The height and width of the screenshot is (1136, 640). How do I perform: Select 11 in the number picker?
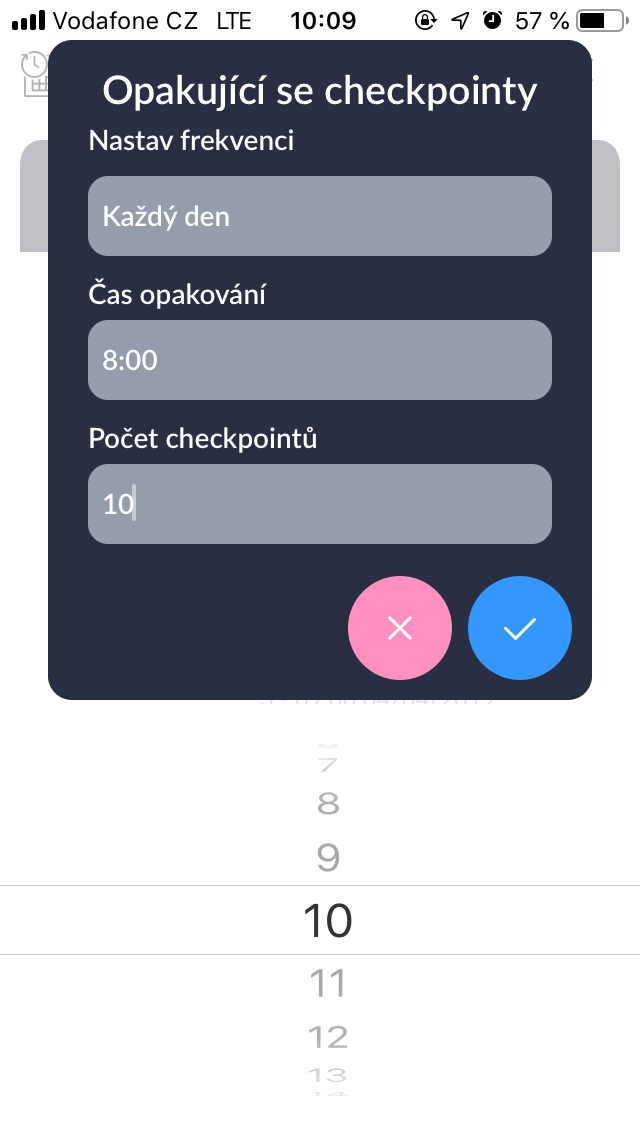click(x=328, y=984)
